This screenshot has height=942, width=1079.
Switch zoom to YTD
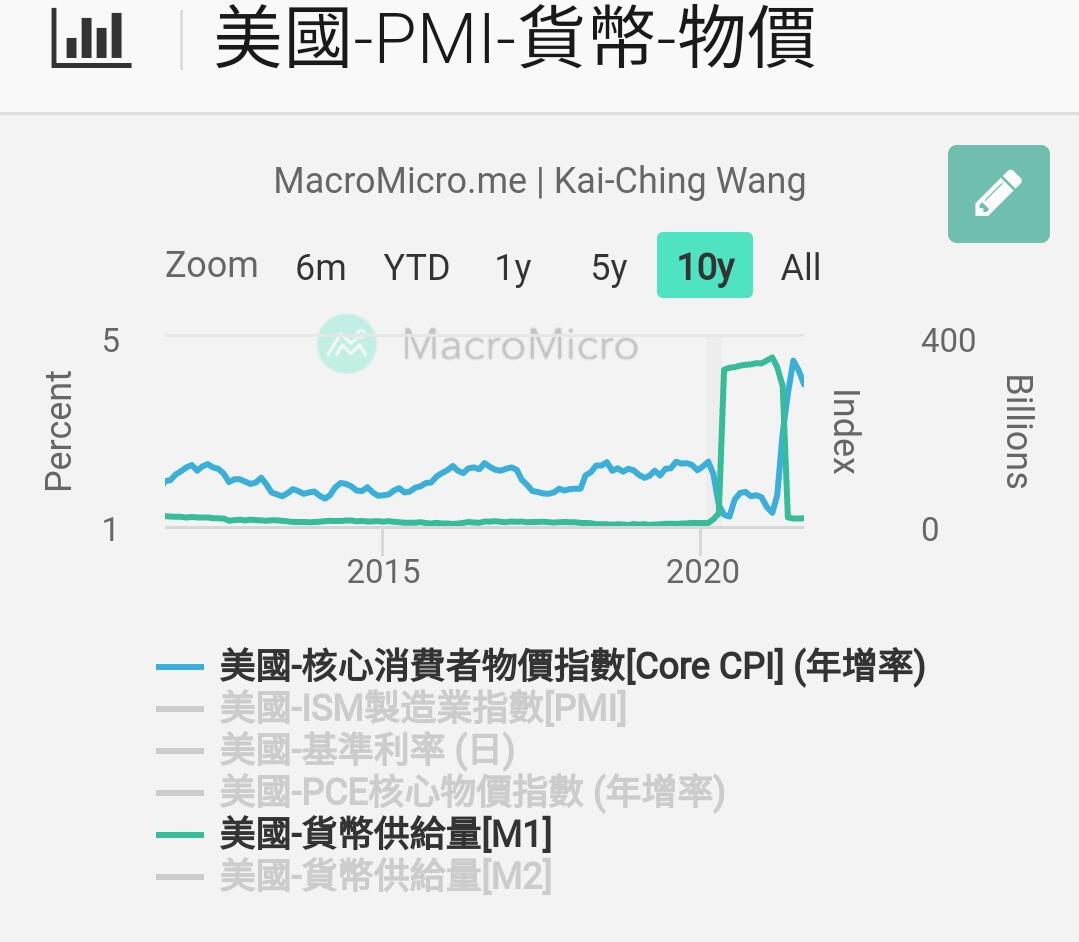(416, 266)
